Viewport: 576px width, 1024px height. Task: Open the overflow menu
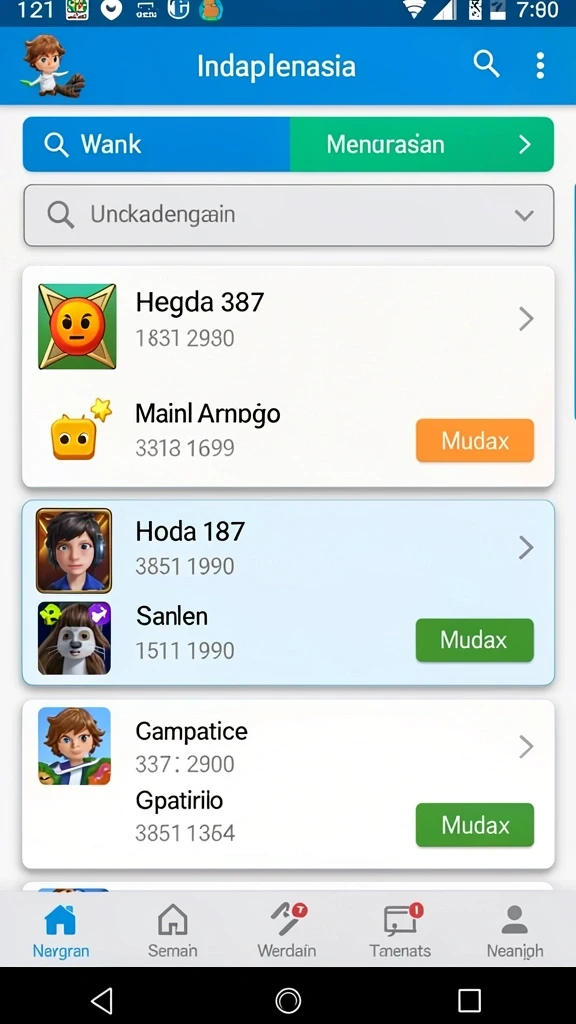pyautogui.click(x=540, y=65)
